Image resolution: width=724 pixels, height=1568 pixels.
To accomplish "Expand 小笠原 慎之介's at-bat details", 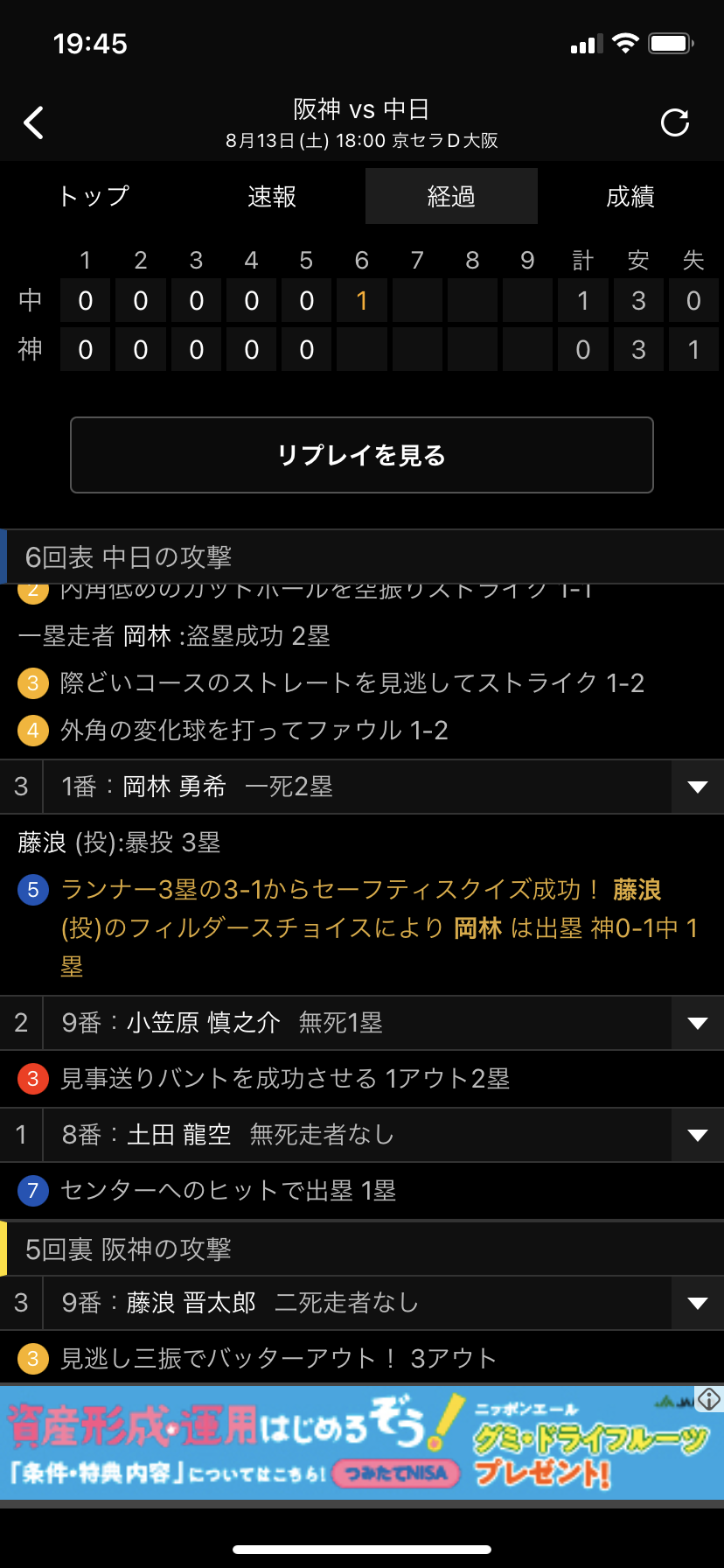I will point(697,1023).
